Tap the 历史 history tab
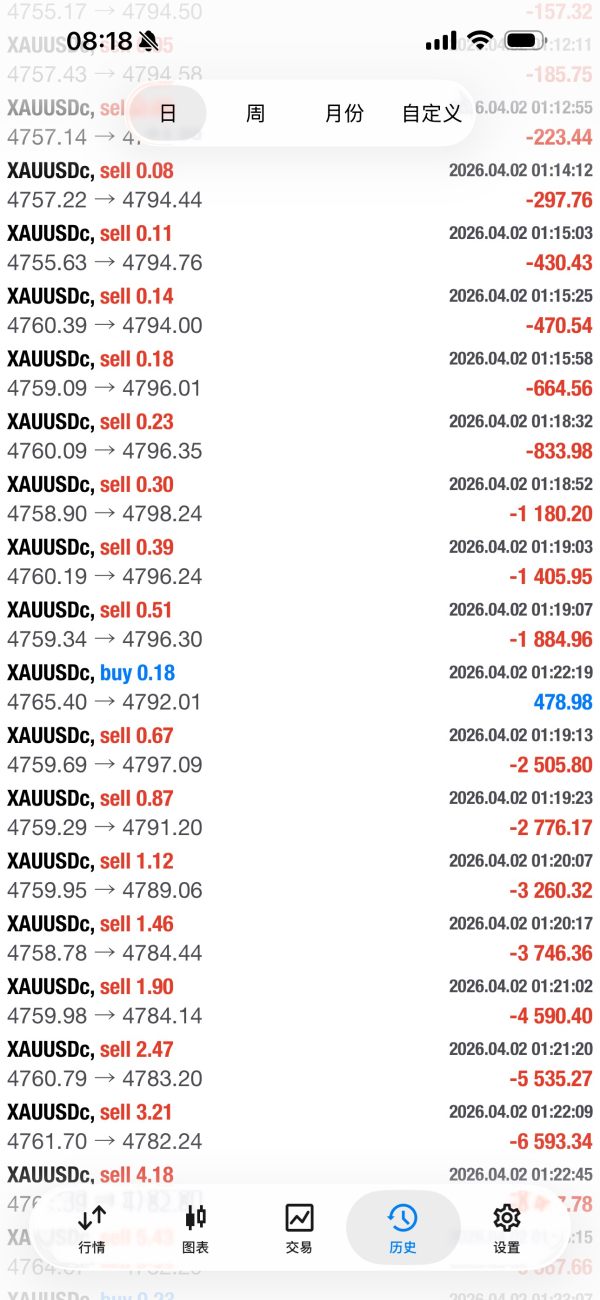 pos(402,1227)
